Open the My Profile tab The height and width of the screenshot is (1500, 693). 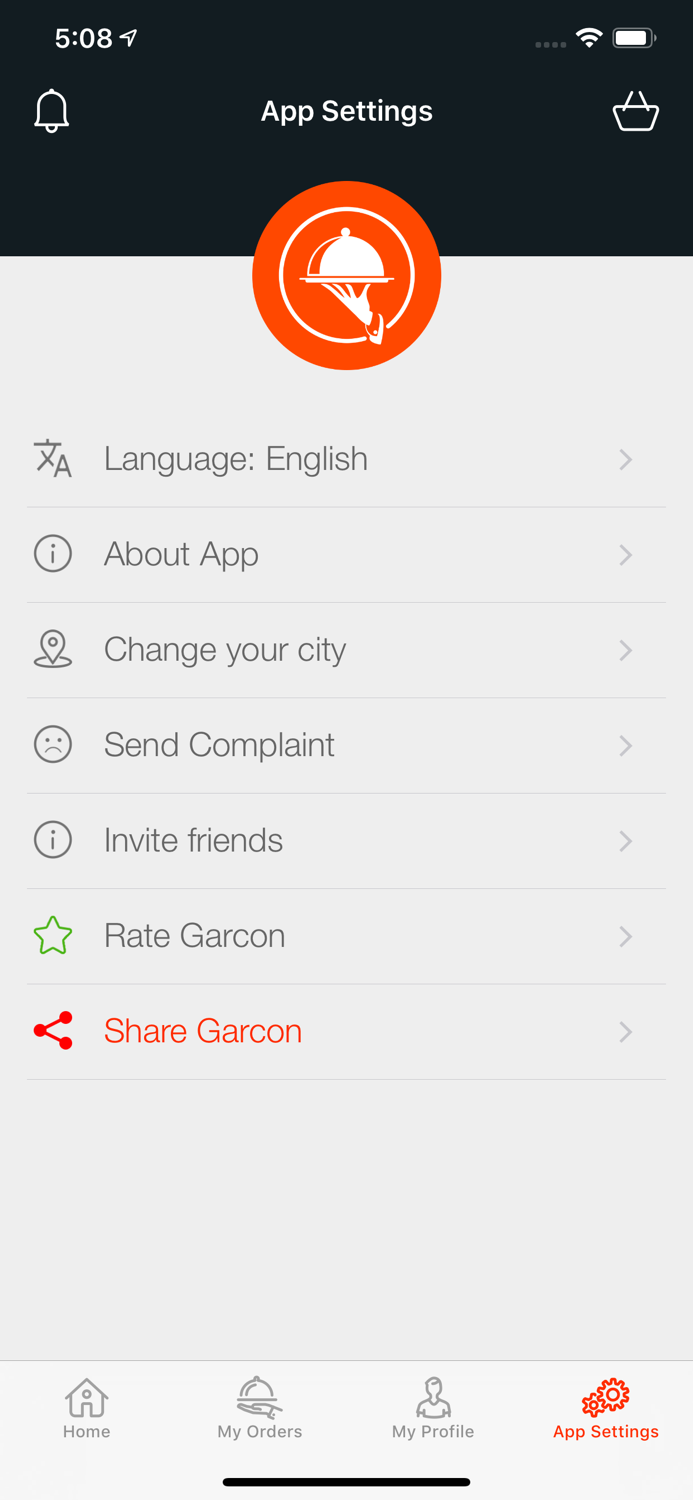433,1409
